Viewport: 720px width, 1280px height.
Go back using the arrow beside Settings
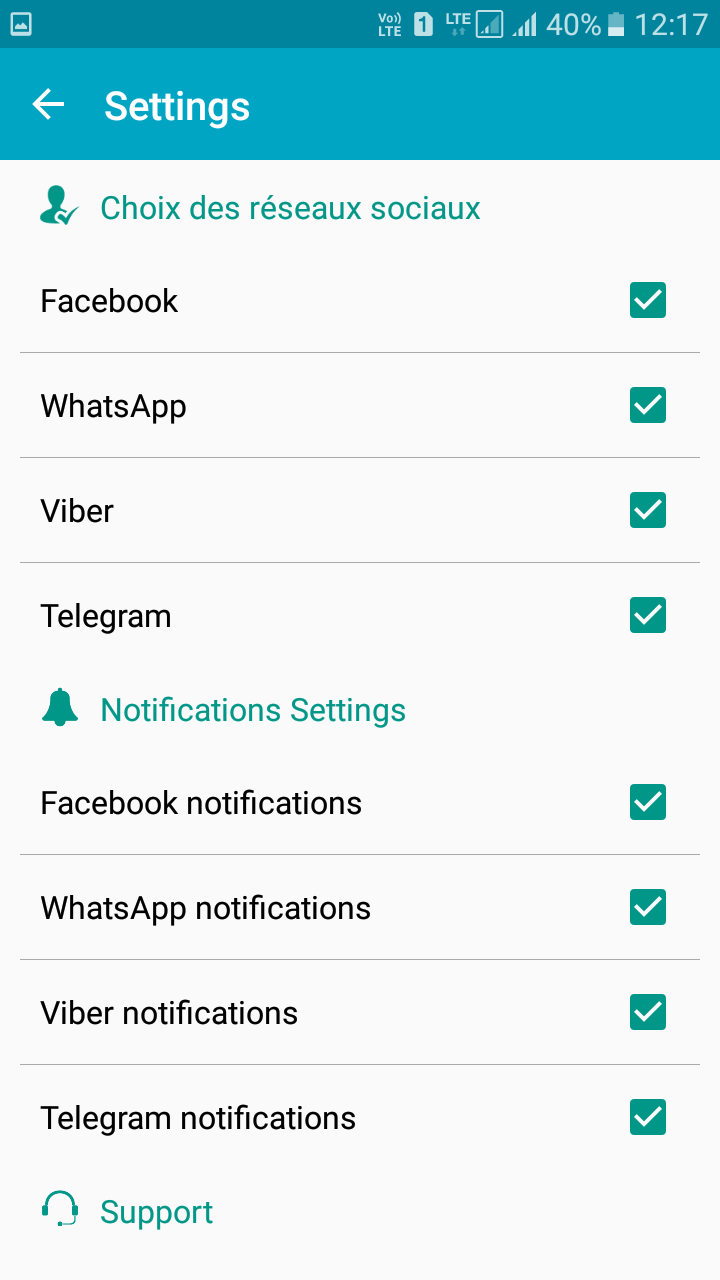[48, 104]
